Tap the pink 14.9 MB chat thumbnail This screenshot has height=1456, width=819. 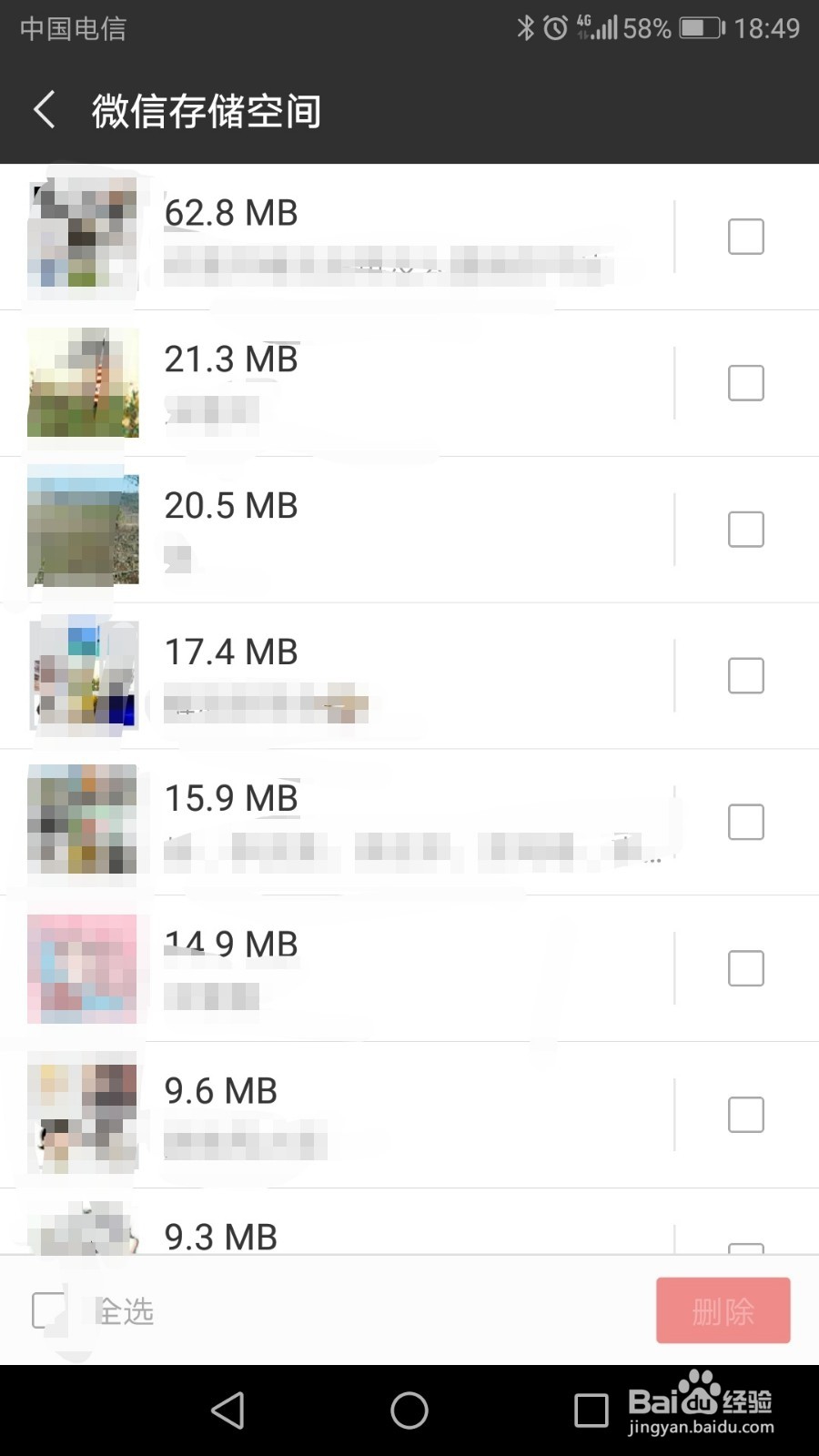tap(83, 968)
